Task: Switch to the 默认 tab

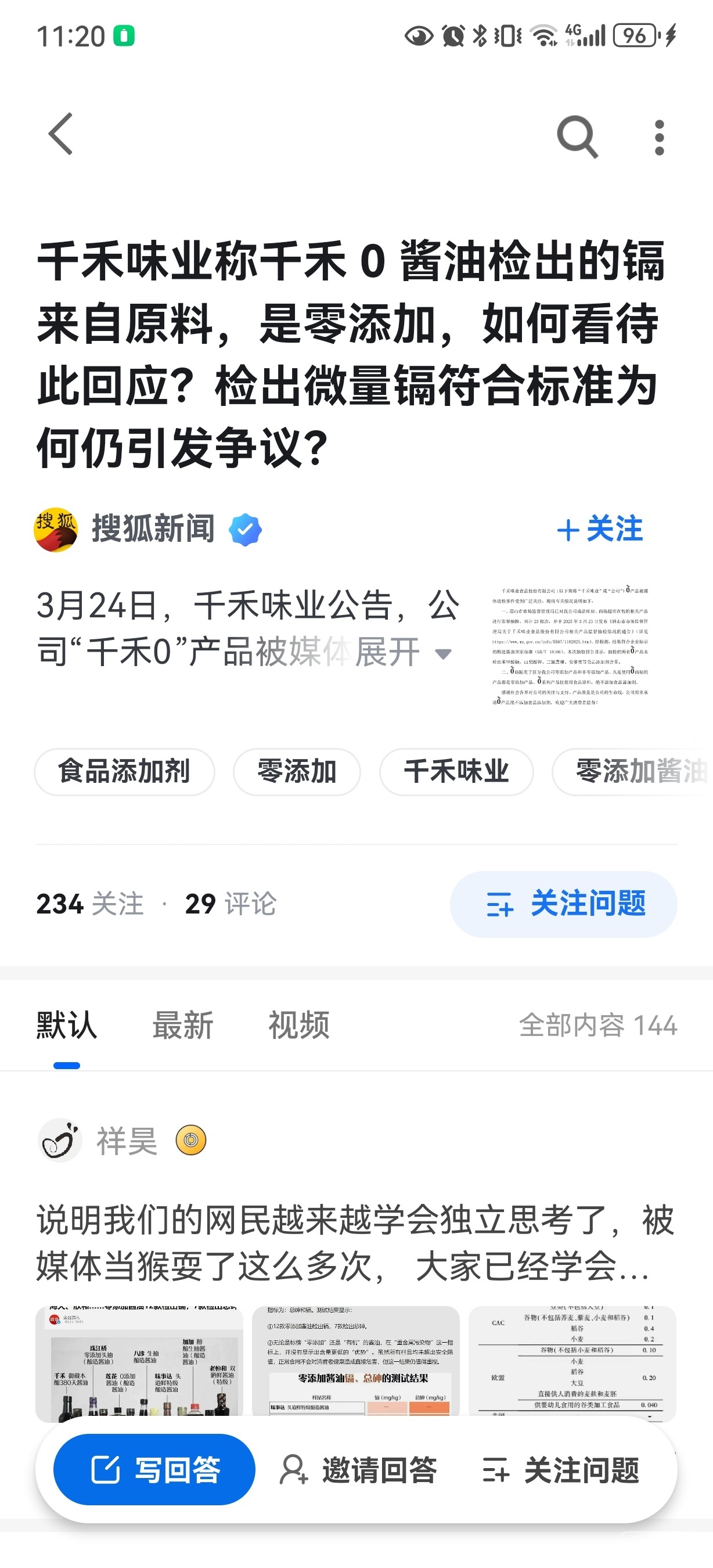Action: tap(66, 1025)
